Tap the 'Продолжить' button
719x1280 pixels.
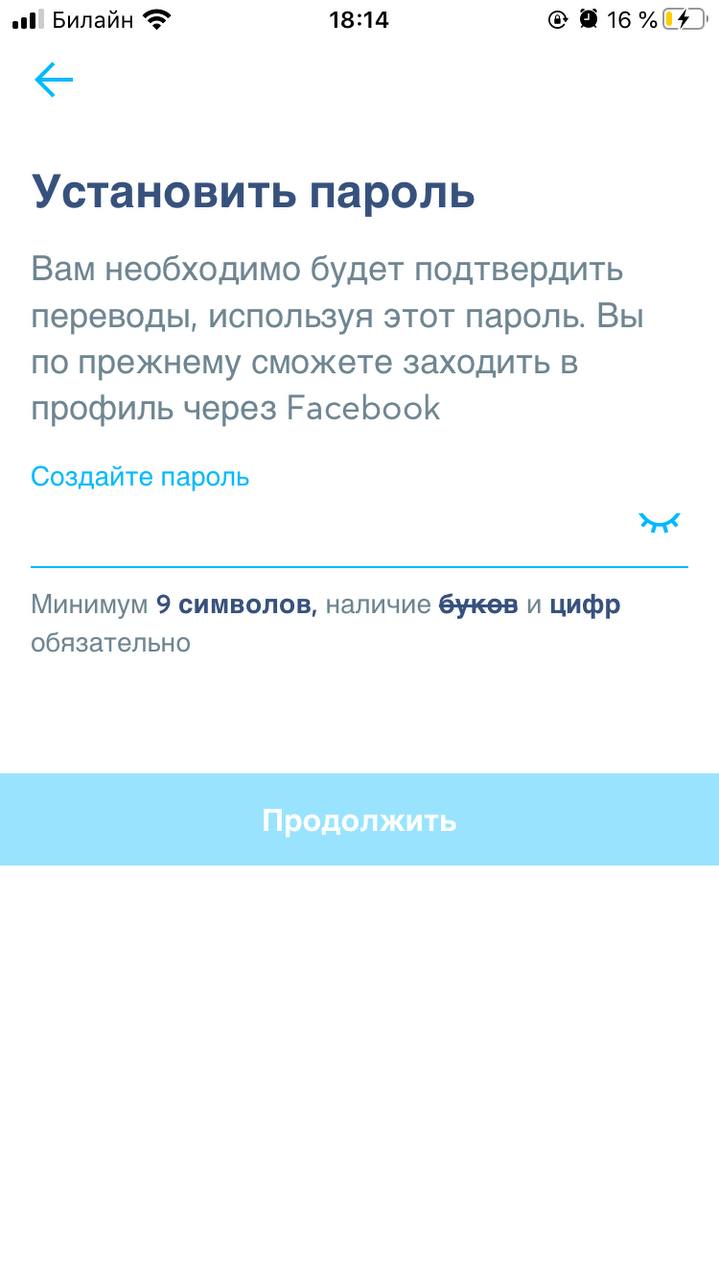[x=359, y=820]
